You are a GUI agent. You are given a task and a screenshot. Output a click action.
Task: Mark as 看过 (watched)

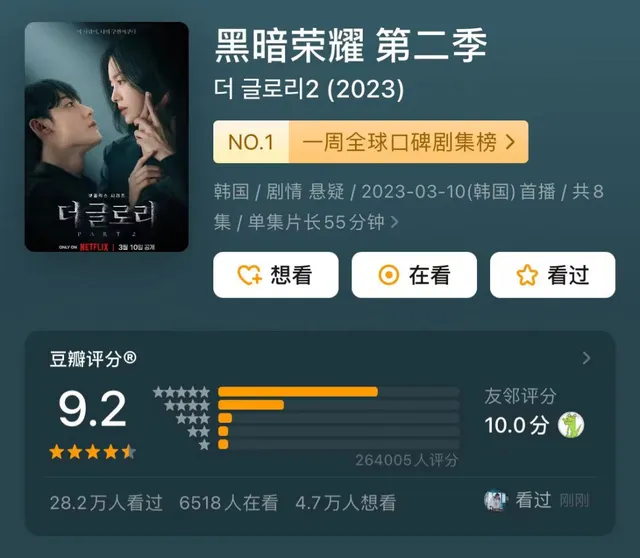[x=552, y=275]
